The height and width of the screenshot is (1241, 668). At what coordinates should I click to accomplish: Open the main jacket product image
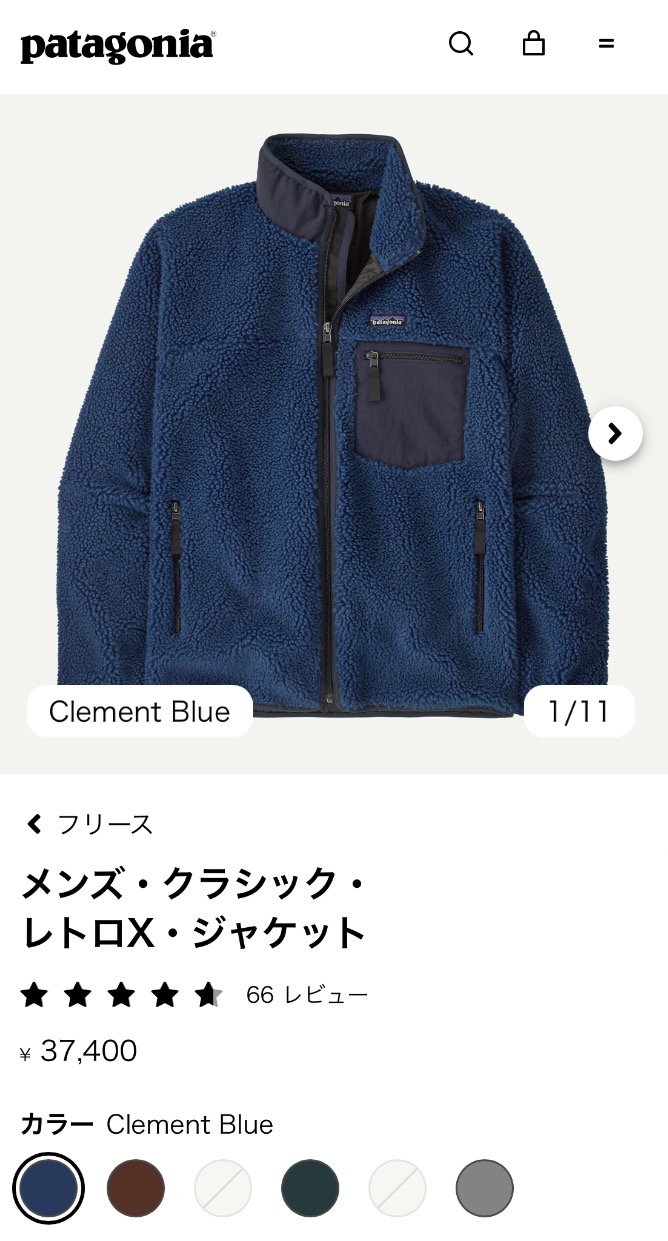[x=334, y=430]
